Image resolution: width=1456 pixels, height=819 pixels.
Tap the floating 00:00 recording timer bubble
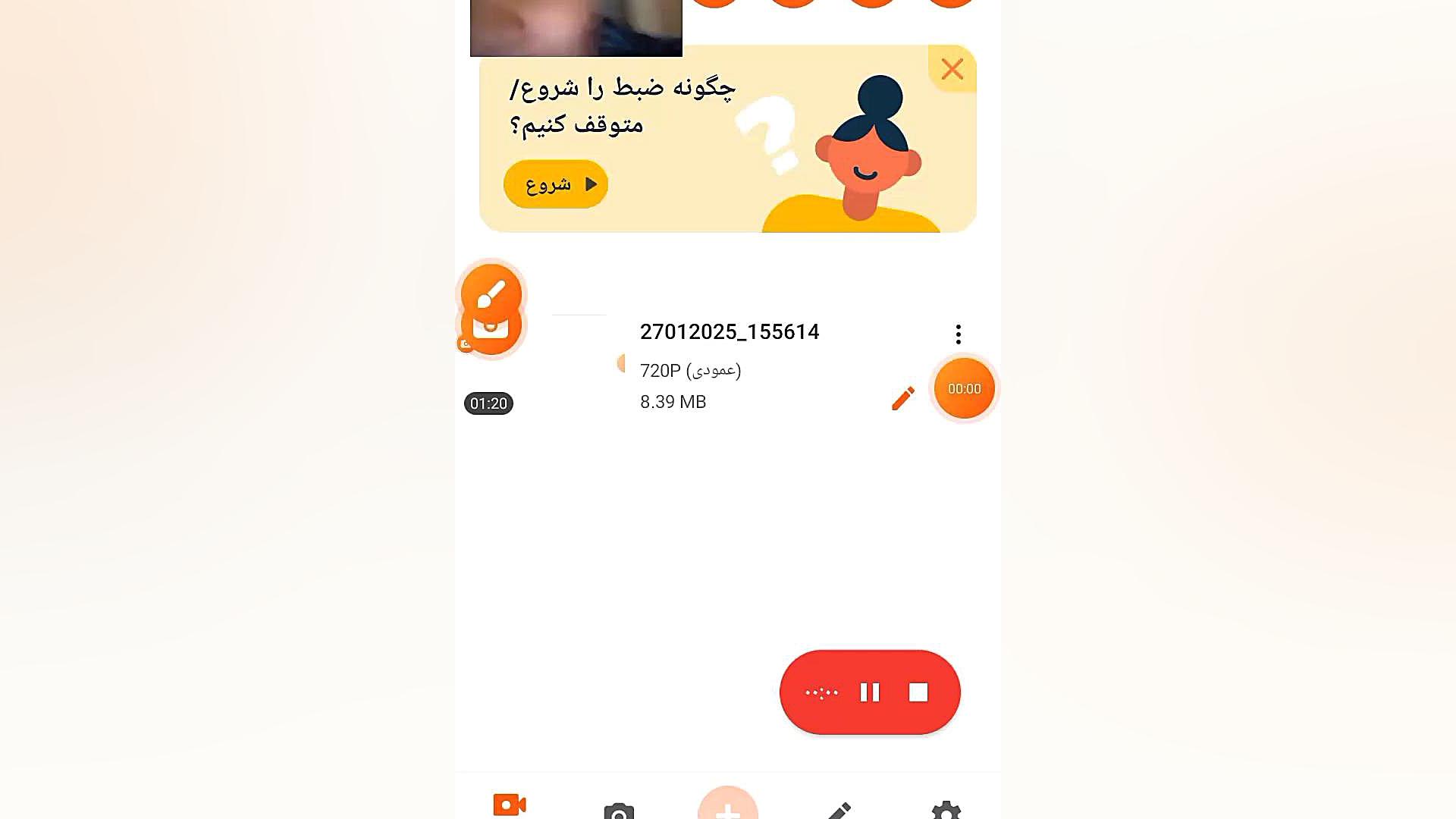(x=964, y=389)
